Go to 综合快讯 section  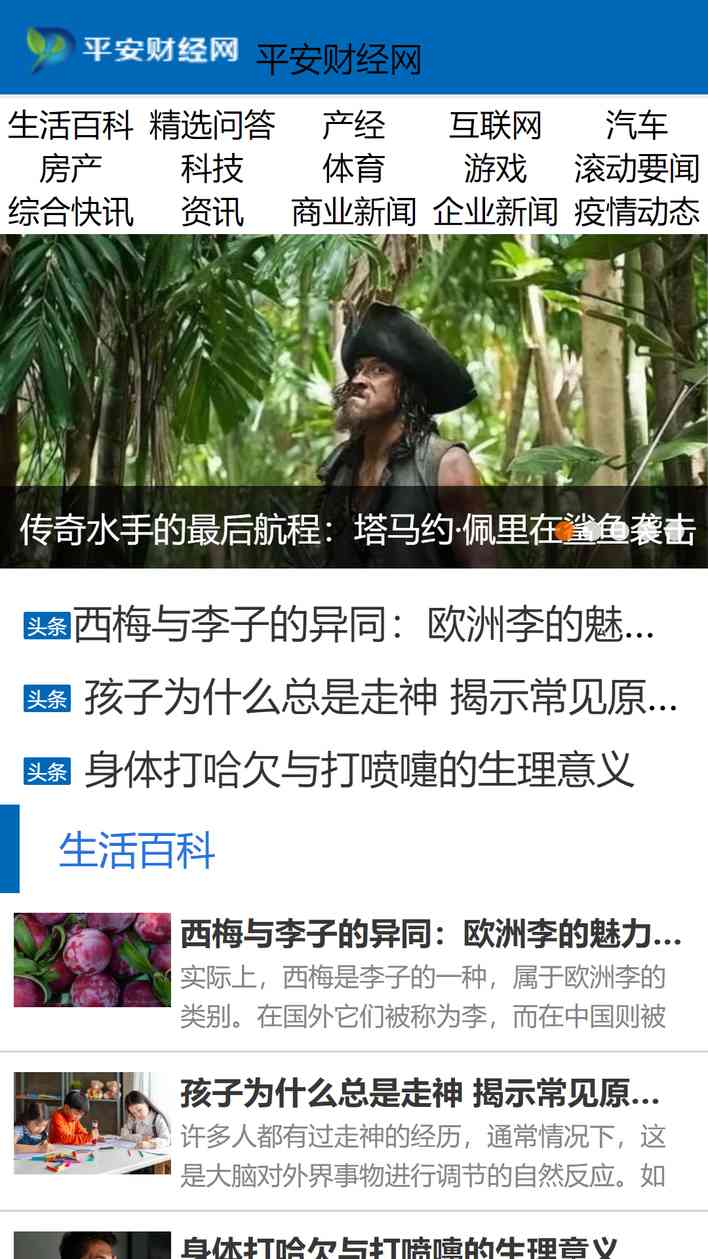pos(71,211)
